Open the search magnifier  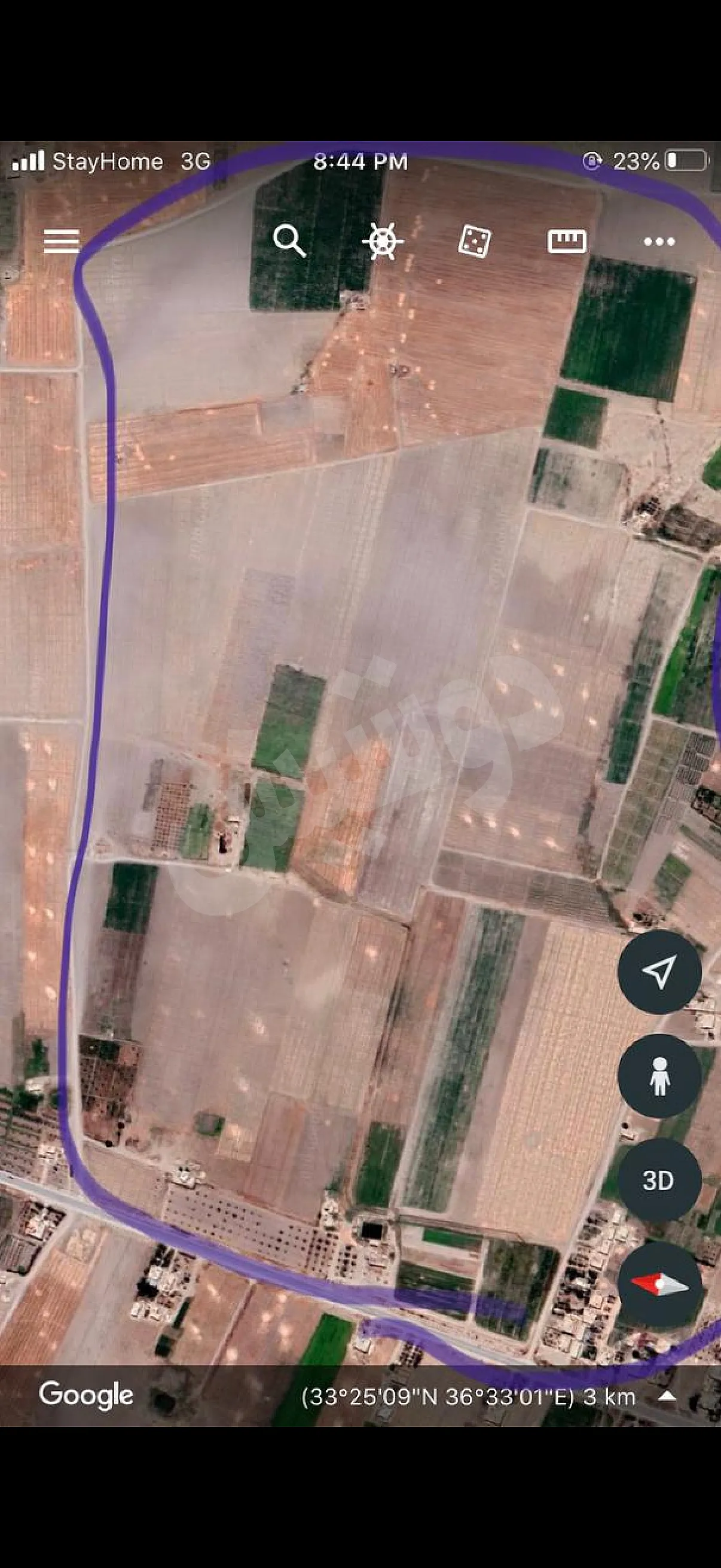pyautogui.click(x=289, y=240)
